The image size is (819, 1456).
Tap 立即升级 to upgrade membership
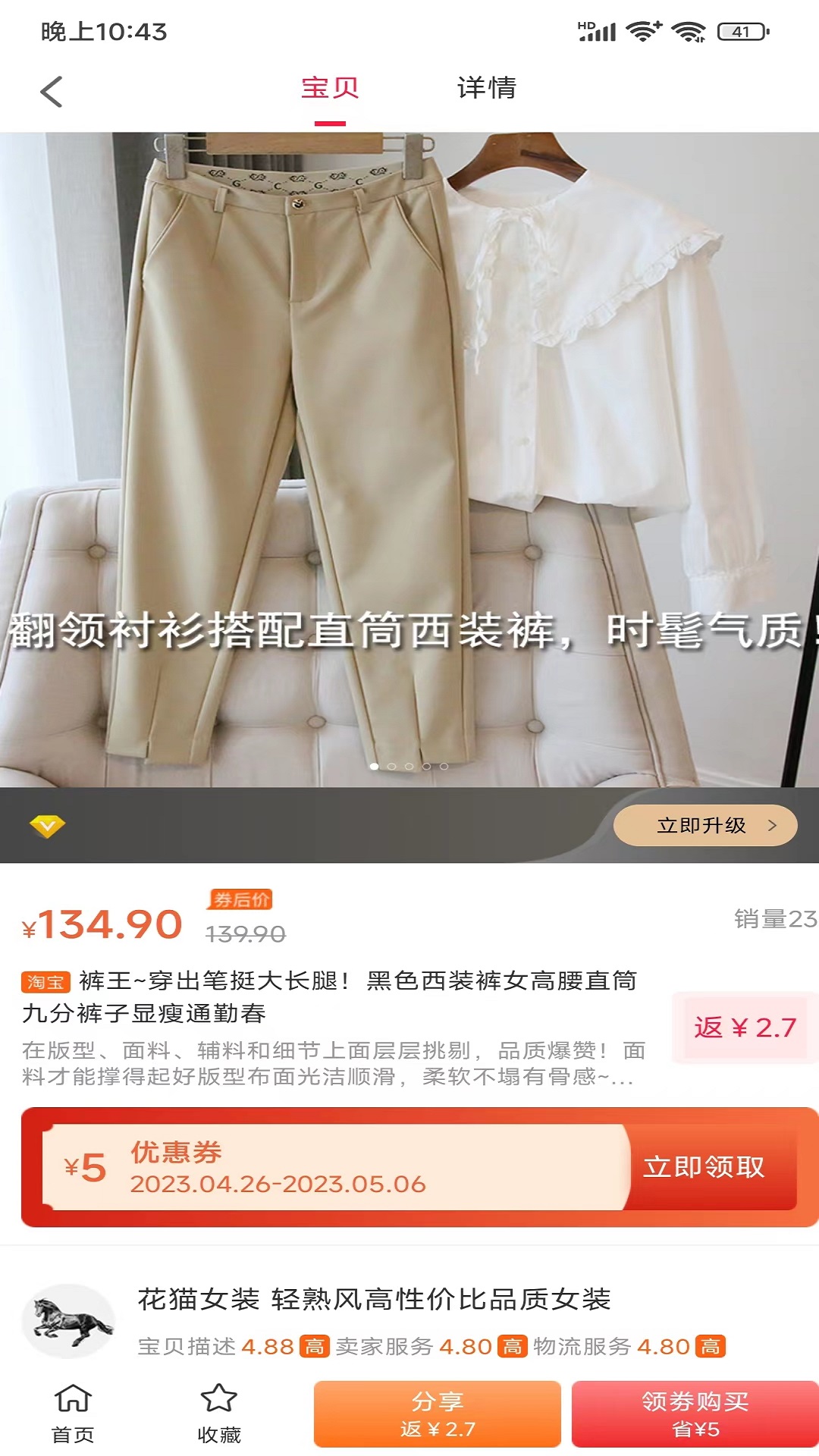tap(704, 825)
